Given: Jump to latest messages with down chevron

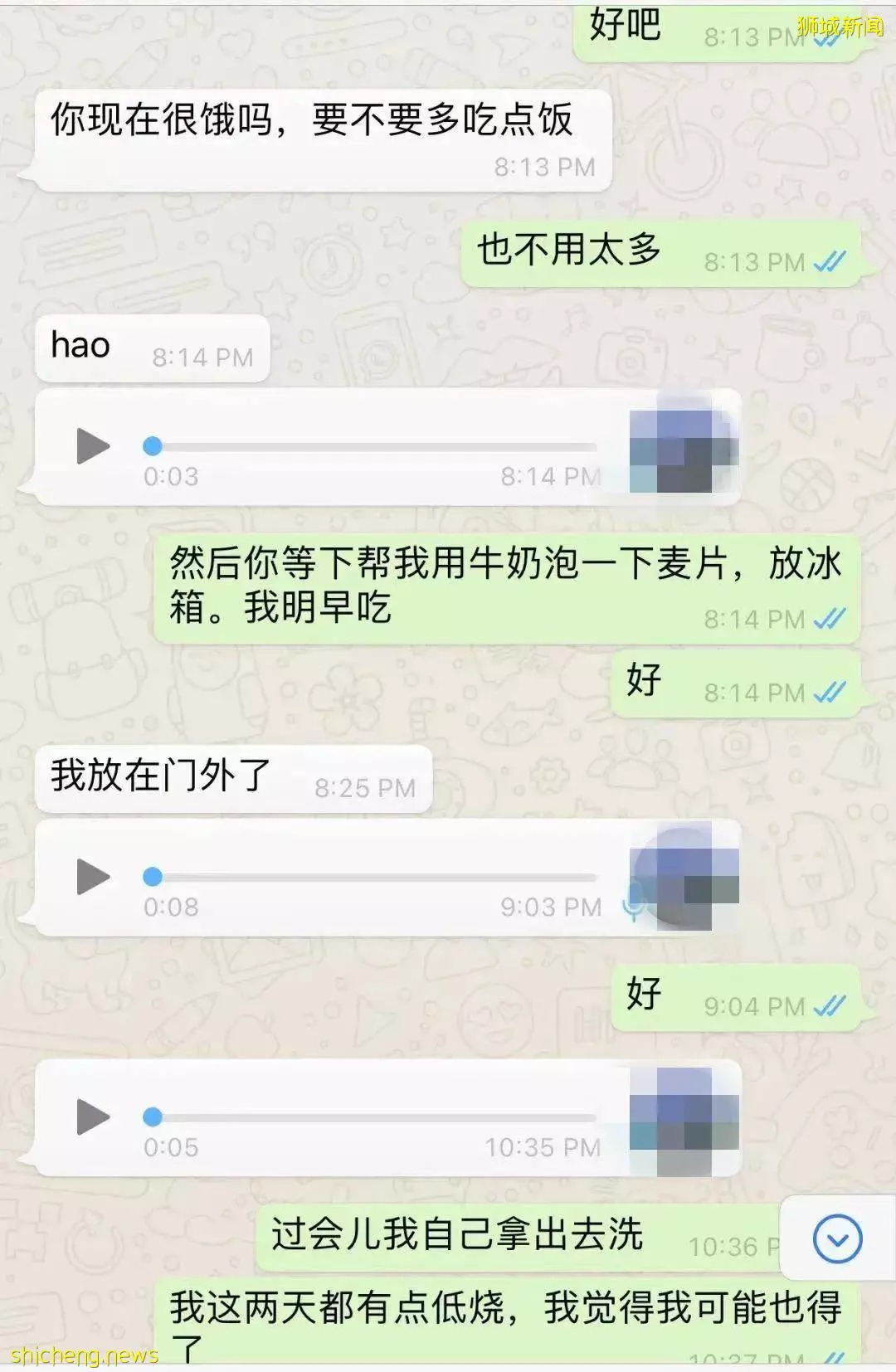Looking at the screenshot, I should tap(837, 1239).
